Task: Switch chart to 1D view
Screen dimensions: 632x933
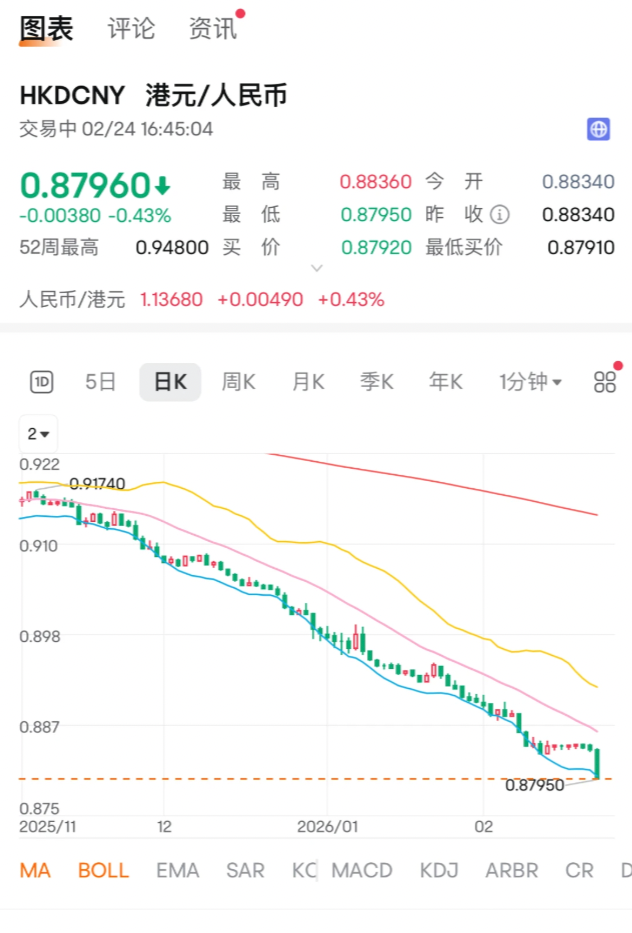Action: point(42,381)
